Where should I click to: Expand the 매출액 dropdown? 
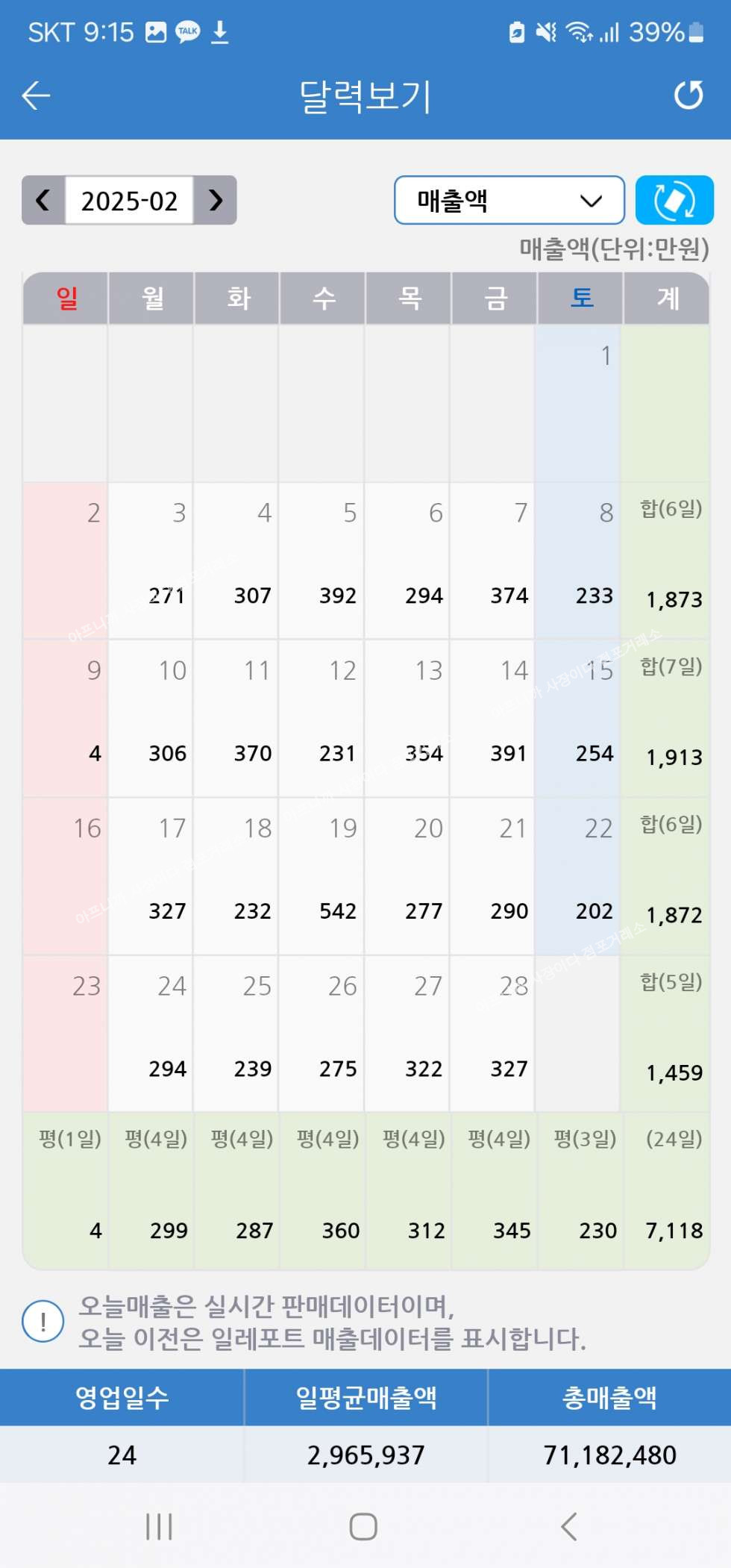[509, 200]
